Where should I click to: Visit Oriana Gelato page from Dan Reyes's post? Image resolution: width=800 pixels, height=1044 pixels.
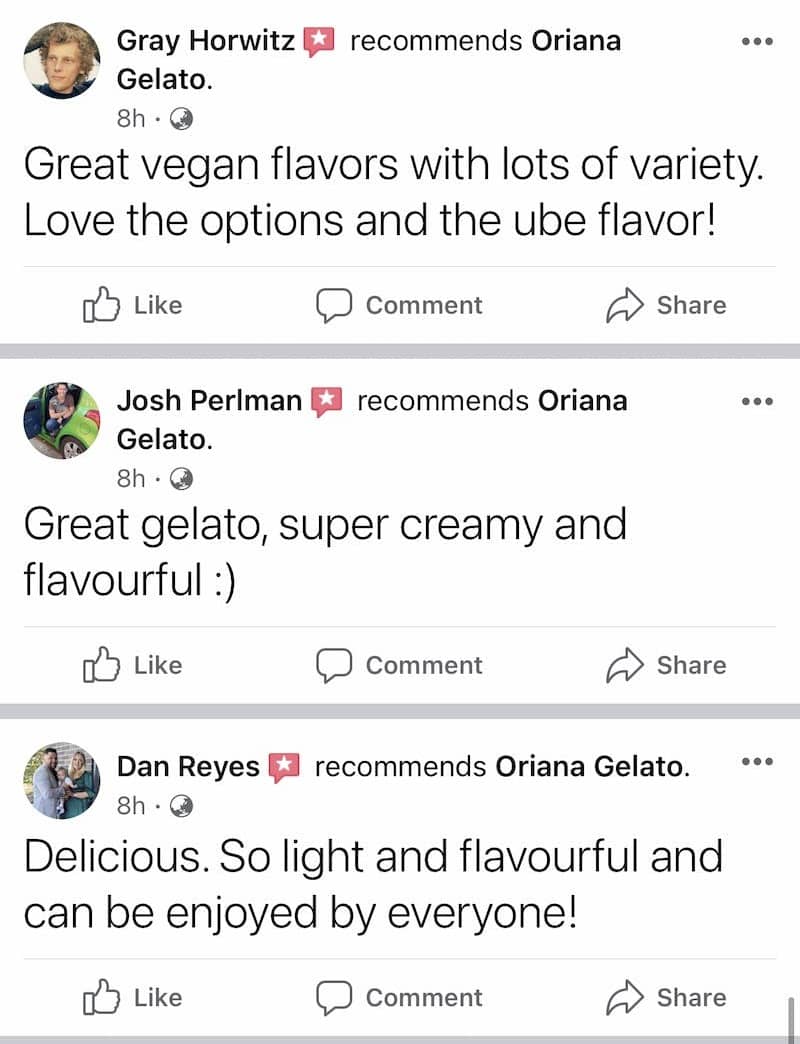click(x=592, y=767)
